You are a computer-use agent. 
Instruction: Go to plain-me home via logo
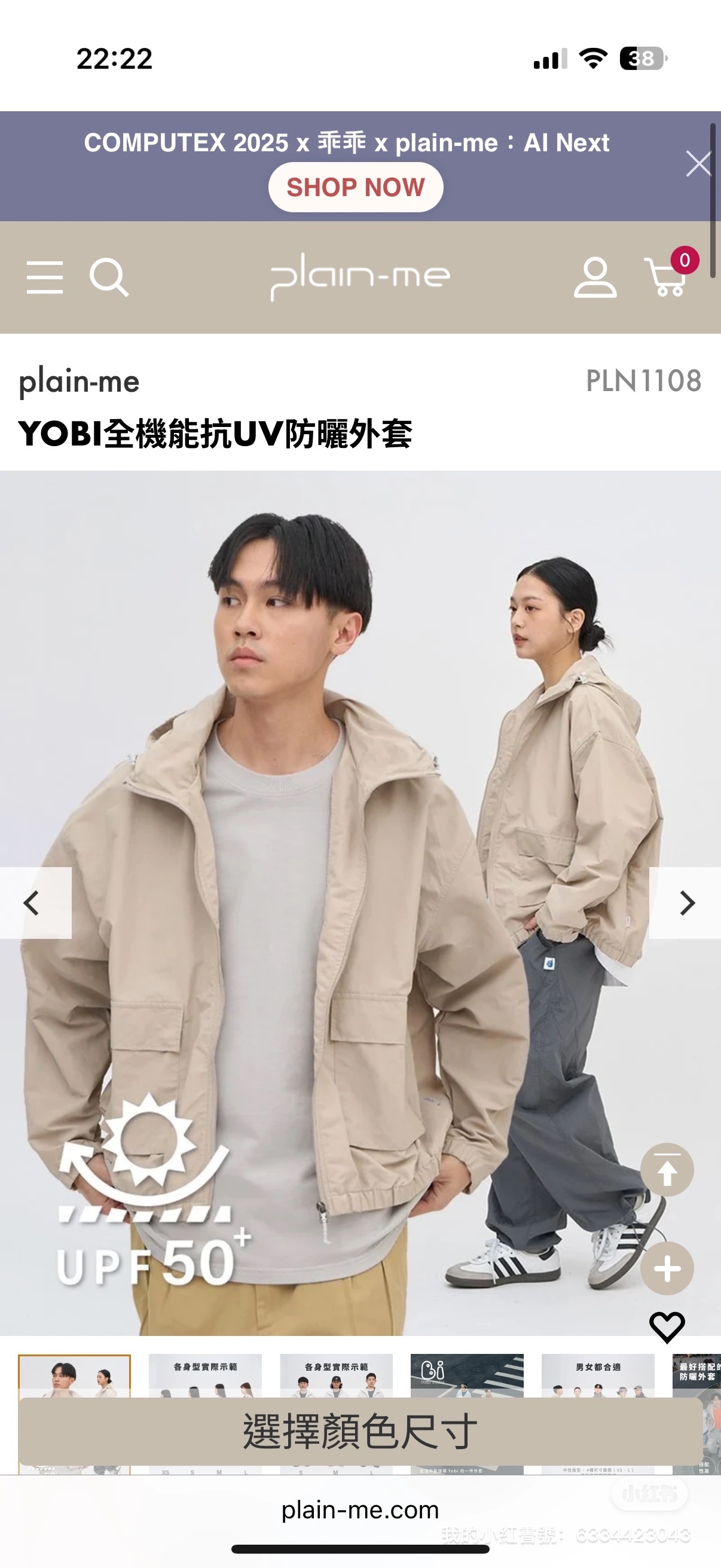360,276
